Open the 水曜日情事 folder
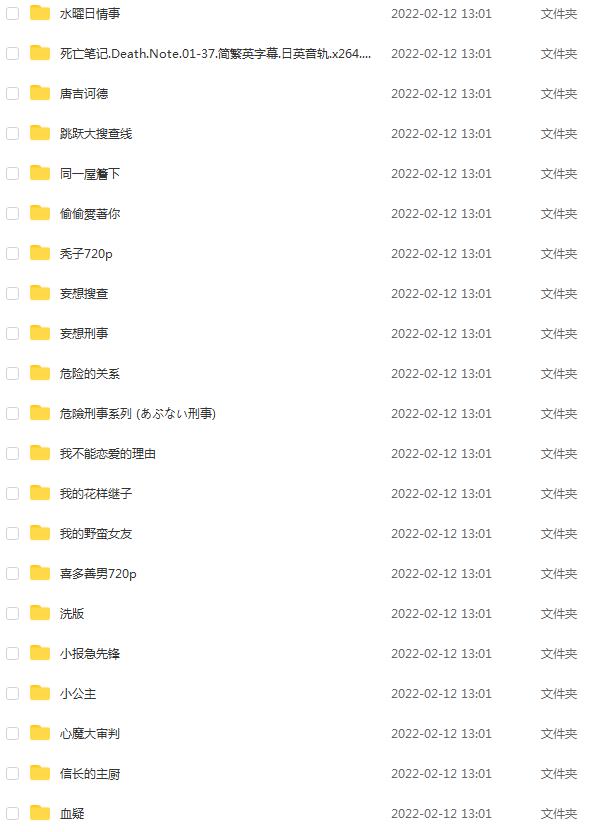 click(x=89, y=14)
